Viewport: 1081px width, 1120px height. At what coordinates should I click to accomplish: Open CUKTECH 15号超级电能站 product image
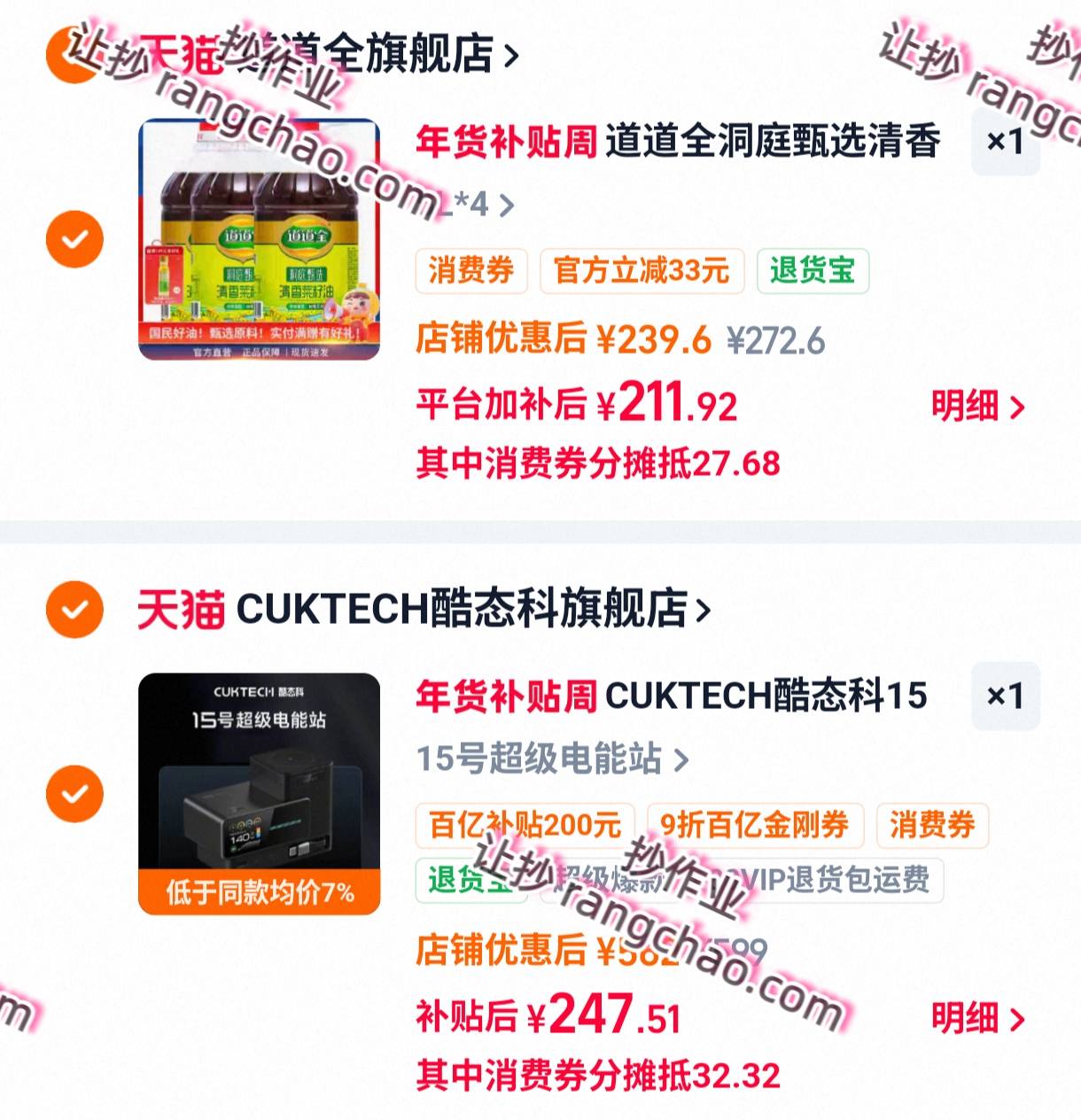point(259,793)
